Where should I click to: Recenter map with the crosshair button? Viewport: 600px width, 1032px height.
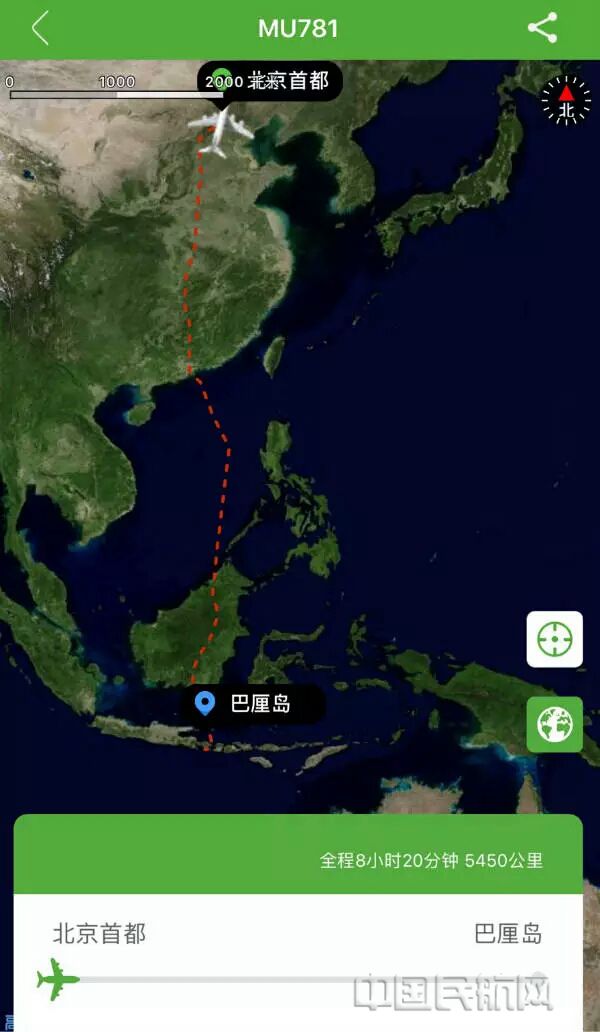[x=554, y=639]
